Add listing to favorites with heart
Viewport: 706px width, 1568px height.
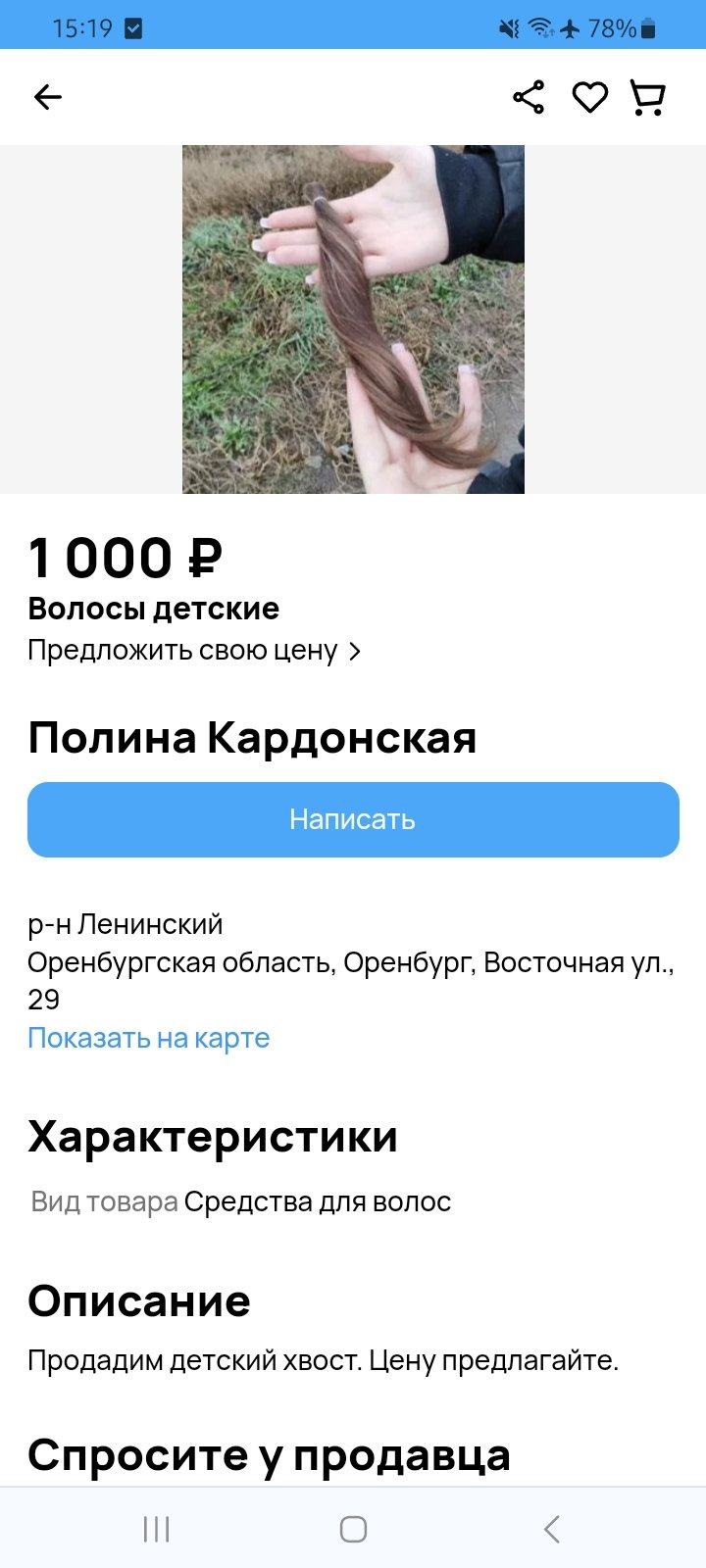[x=589, y=97]
